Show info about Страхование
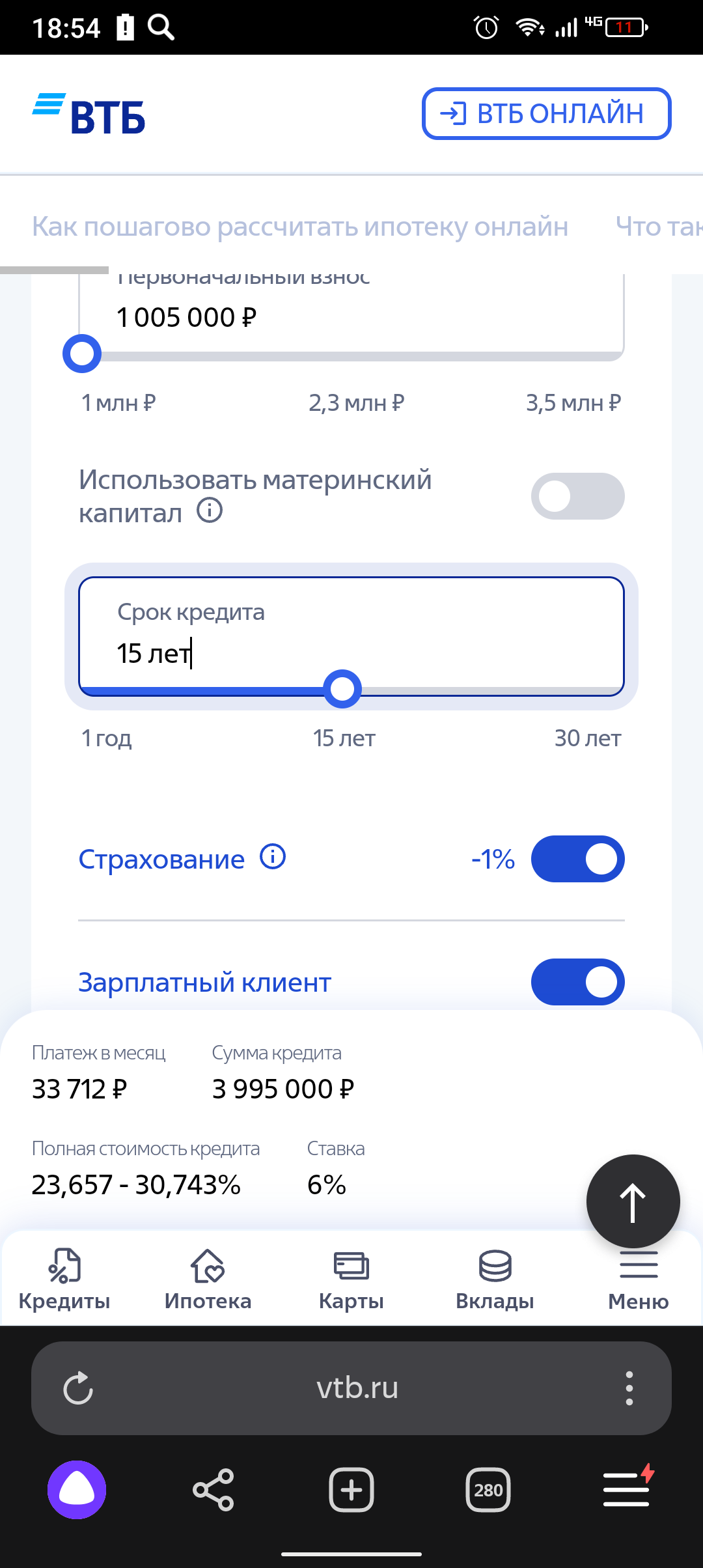This screenshot has width=703, height=1568. point(273,857)
